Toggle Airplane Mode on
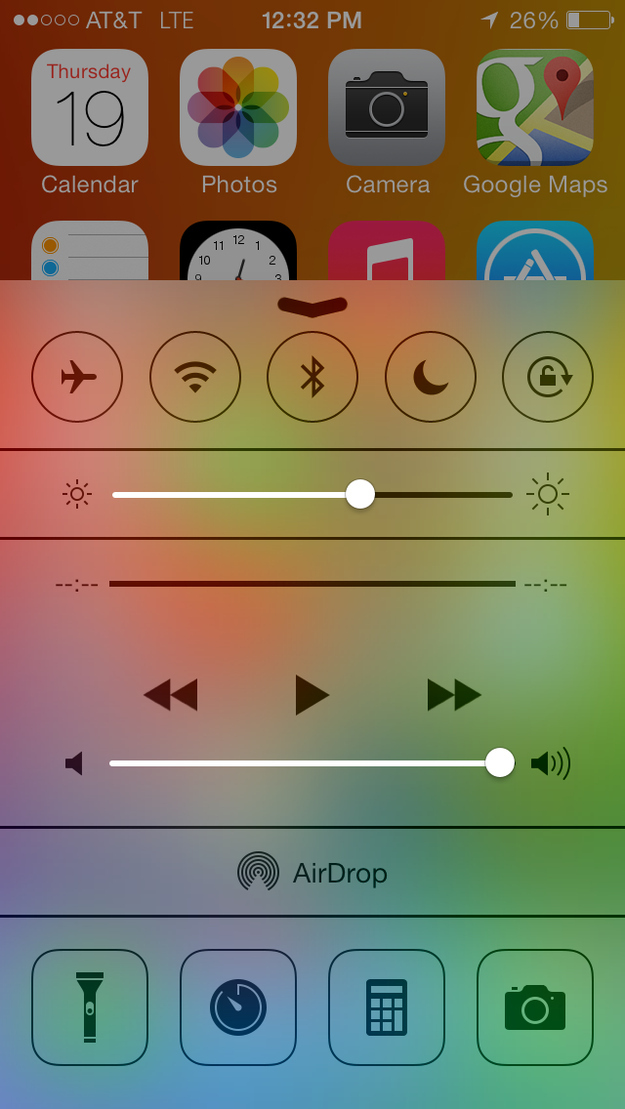Screen dimensions: 625x1109 pyautogui.click(x=77, y=377)
